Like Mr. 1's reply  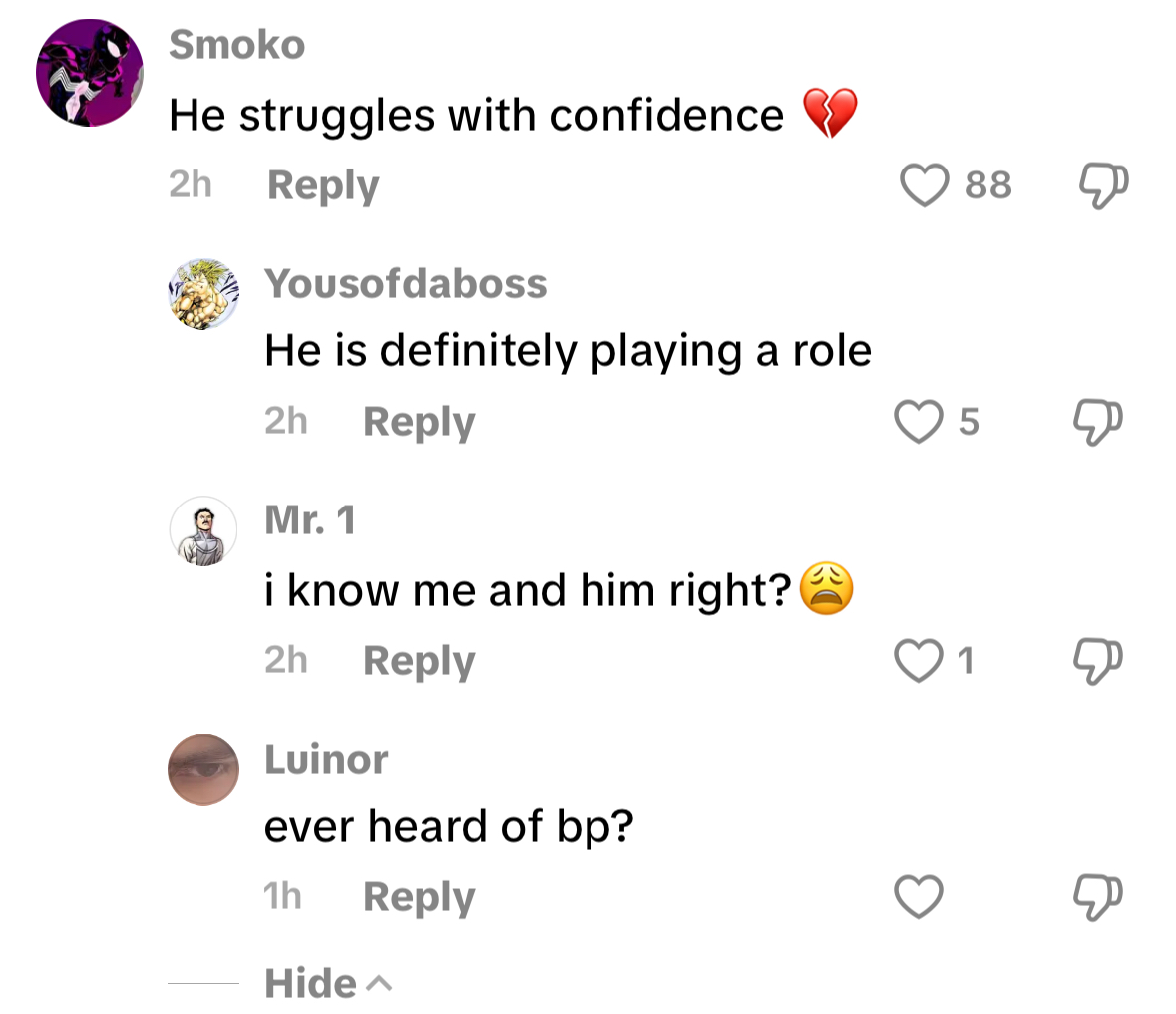click(x=918, y=660)
